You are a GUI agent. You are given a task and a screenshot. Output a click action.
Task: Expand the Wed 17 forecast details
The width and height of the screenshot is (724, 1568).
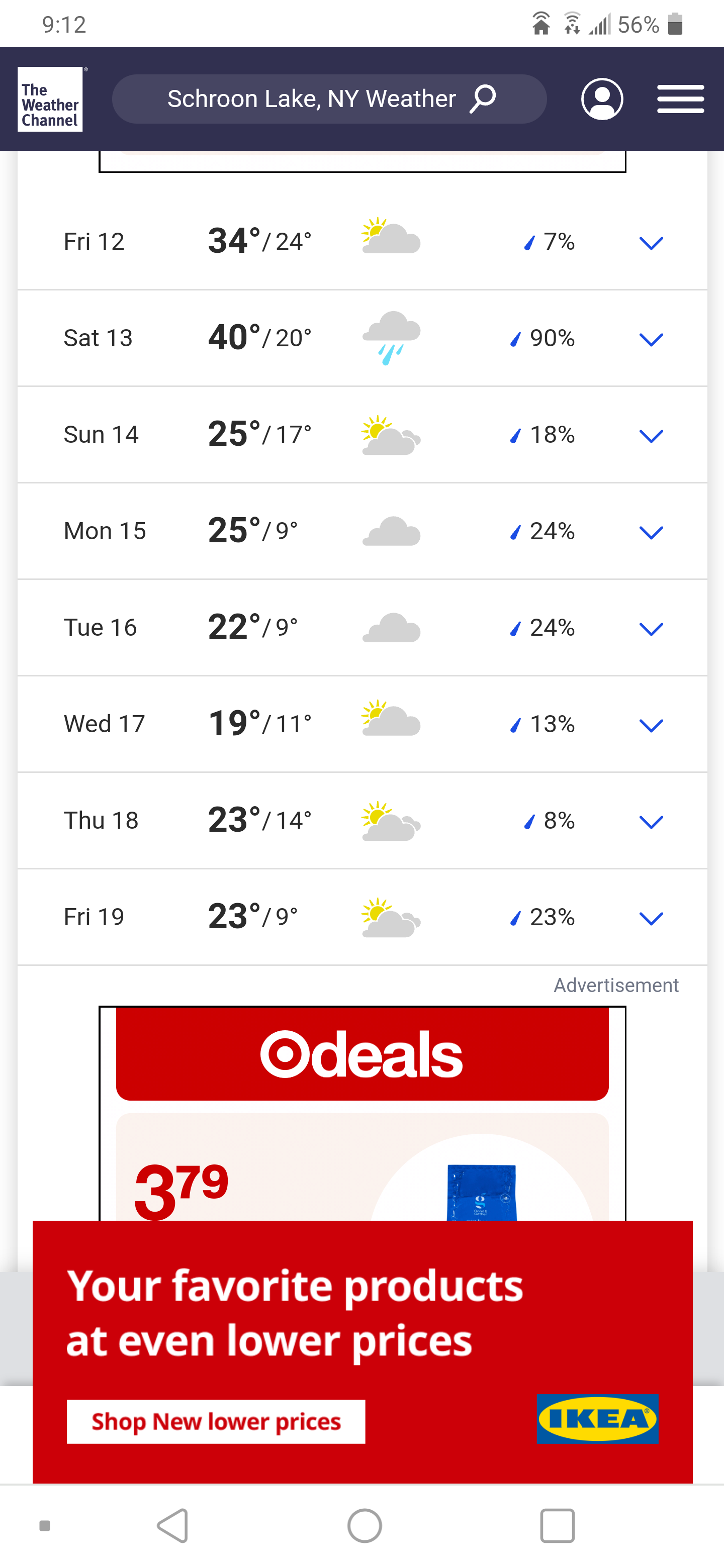(x=651, y=726)
